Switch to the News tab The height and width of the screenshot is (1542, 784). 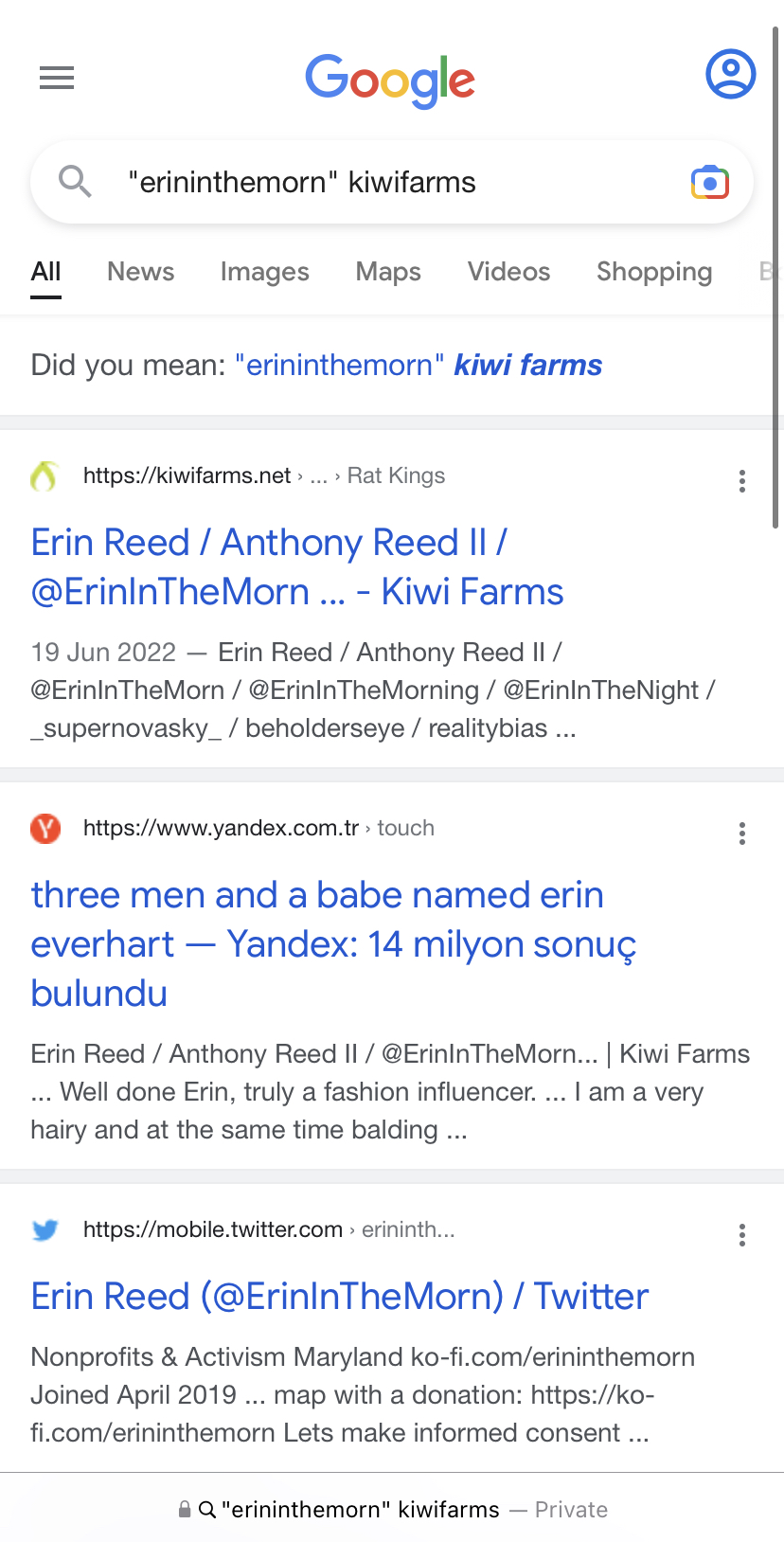[140, 272]
